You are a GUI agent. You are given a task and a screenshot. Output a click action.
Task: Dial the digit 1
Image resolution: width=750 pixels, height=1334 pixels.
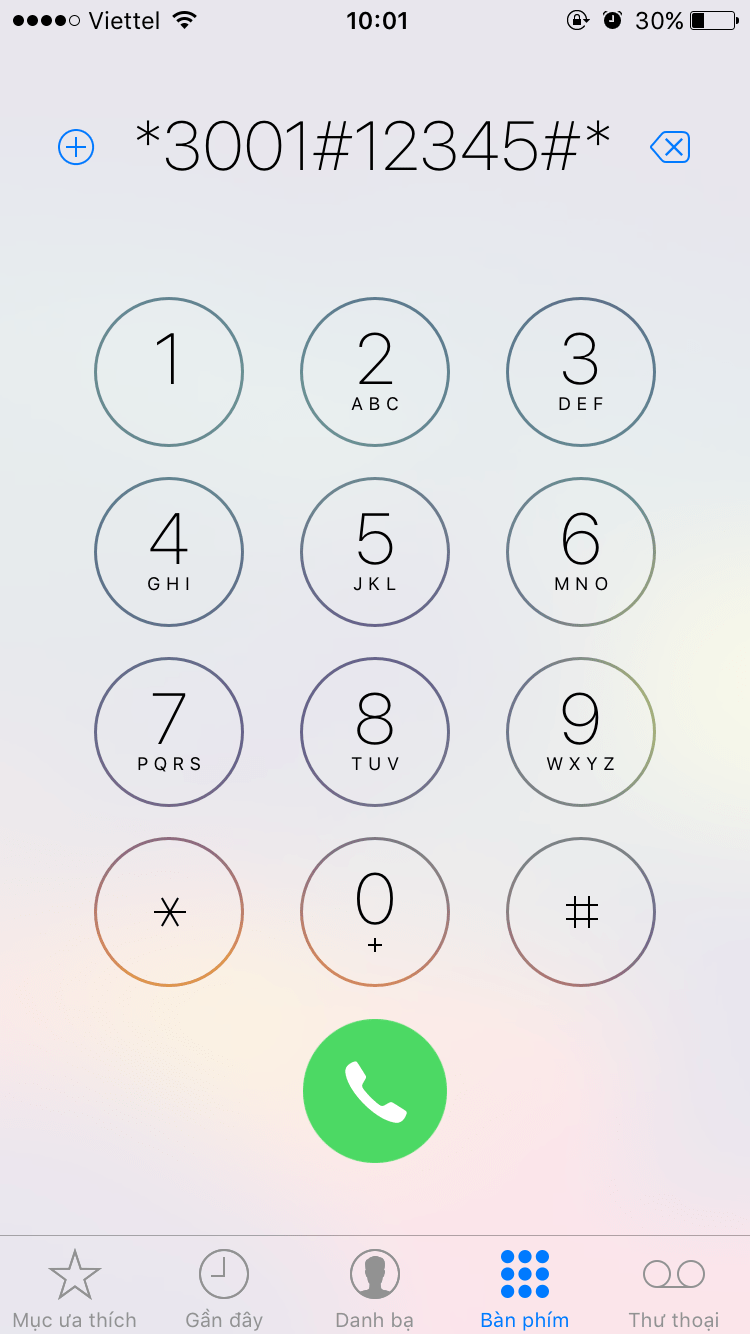[x=169, y=372]
